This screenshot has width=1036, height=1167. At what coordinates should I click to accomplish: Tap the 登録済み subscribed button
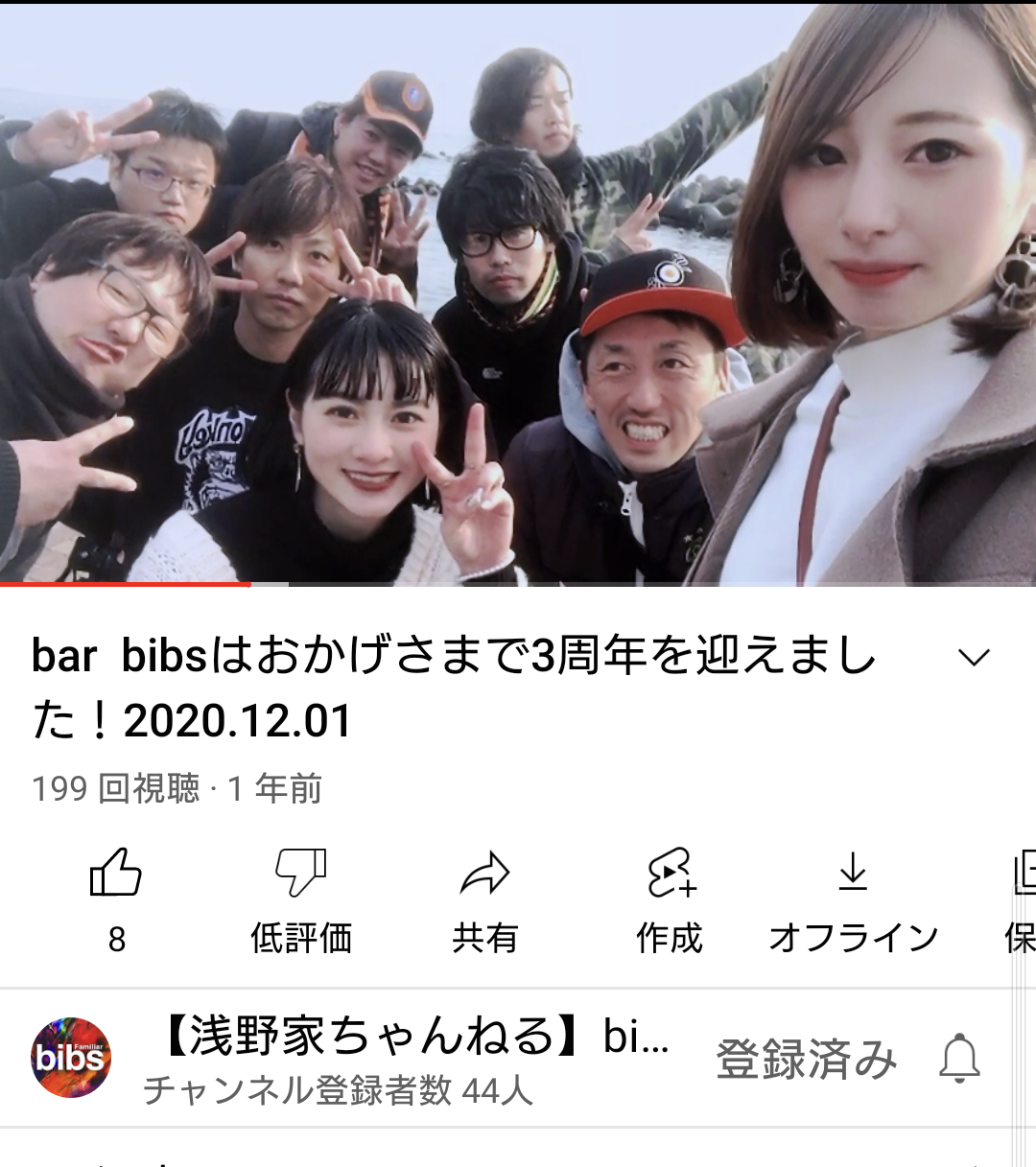(807, 1059)
